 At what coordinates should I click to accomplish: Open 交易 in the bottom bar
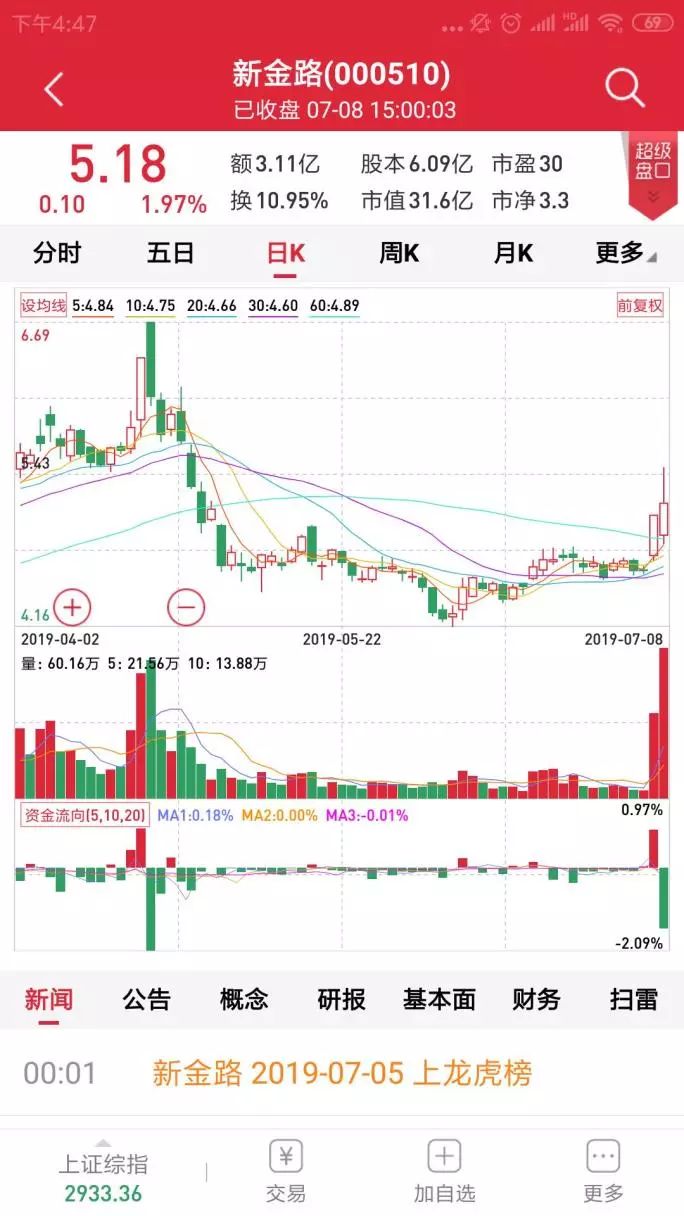(x=286, y=1171)
